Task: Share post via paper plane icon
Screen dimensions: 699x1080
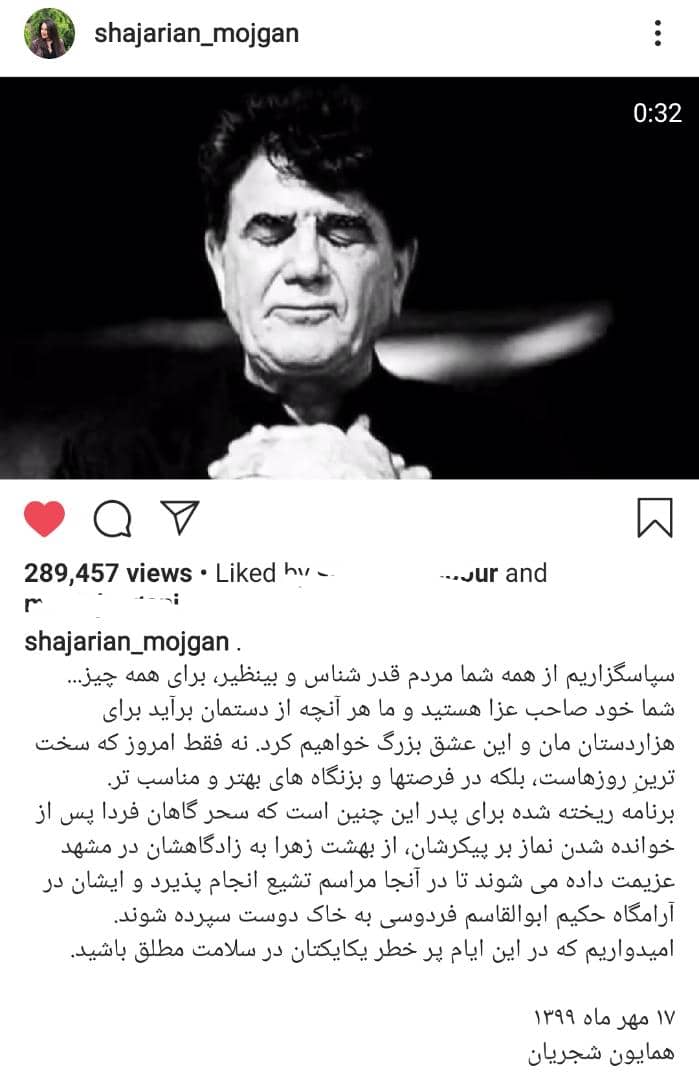Action: click(181, 517)
